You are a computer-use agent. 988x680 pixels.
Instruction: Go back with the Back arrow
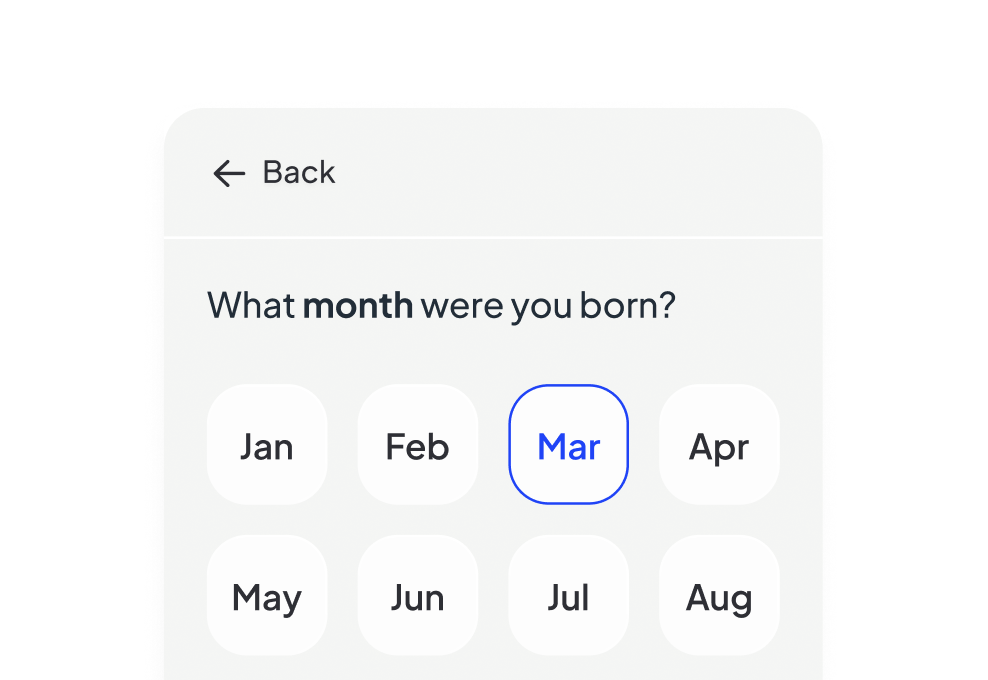click(273, 173)
